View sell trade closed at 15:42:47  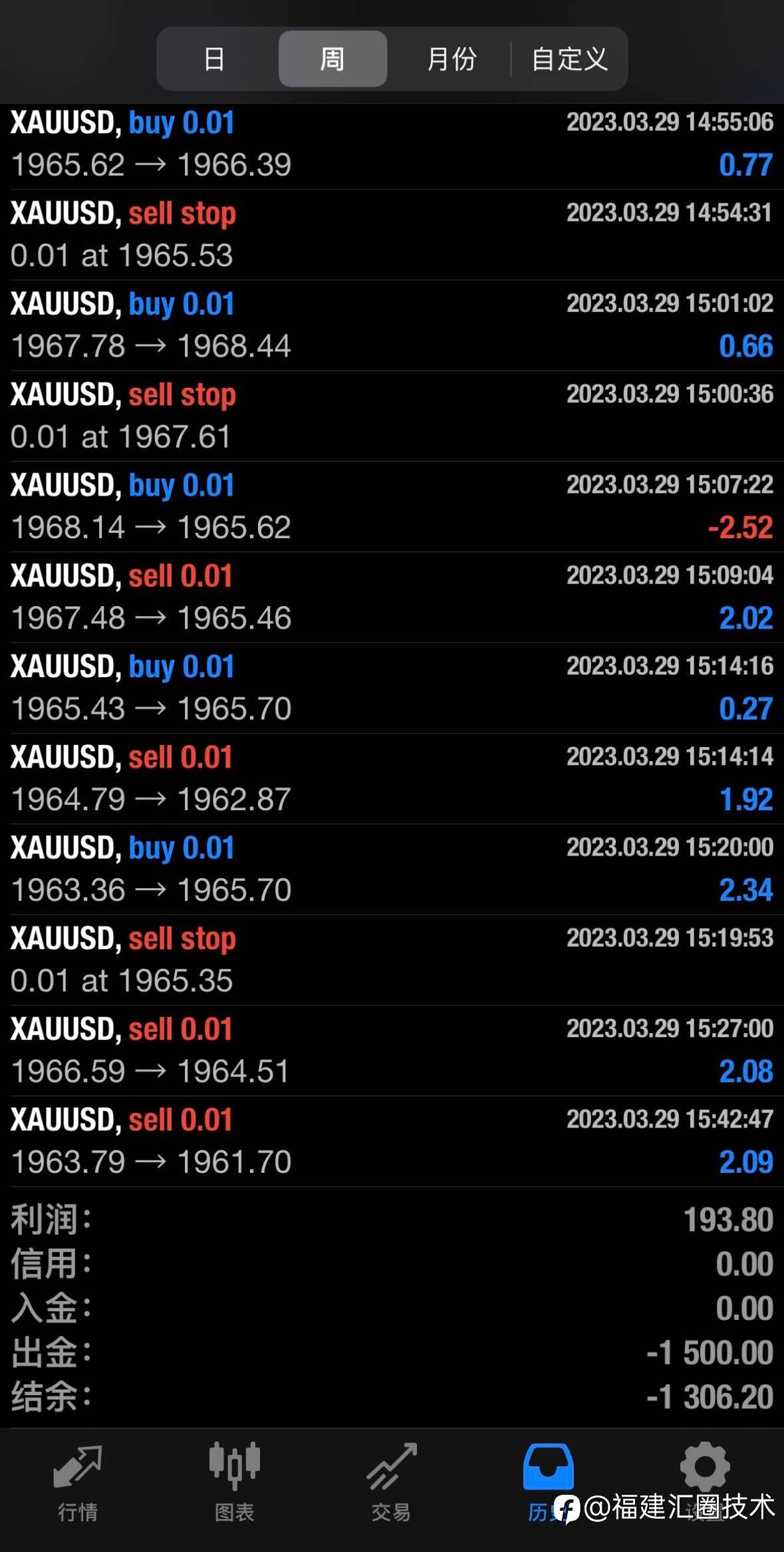coord(392,1142)
